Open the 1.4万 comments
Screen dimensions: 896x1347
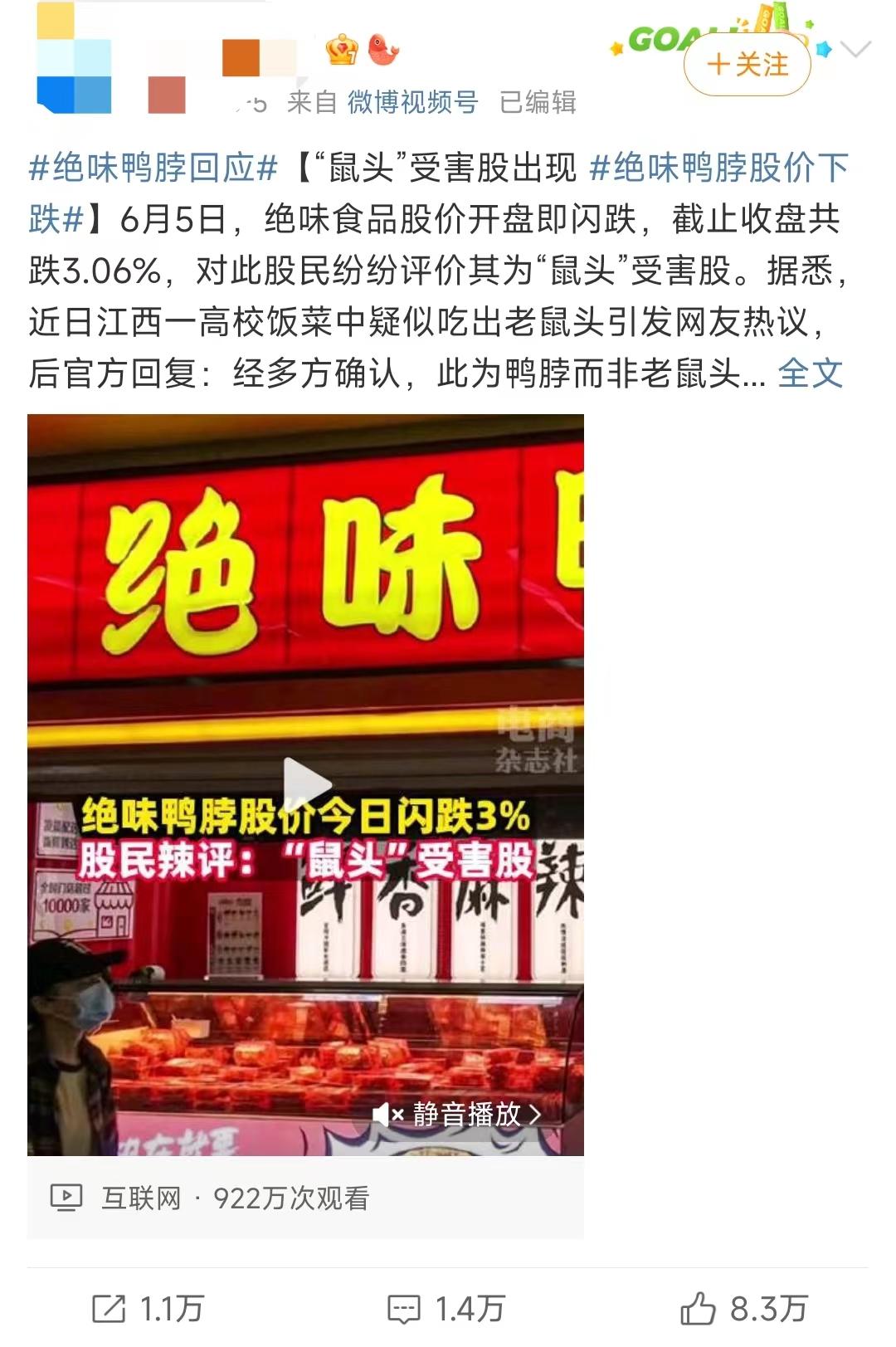pyautogui.click(x=446, y=1309)
